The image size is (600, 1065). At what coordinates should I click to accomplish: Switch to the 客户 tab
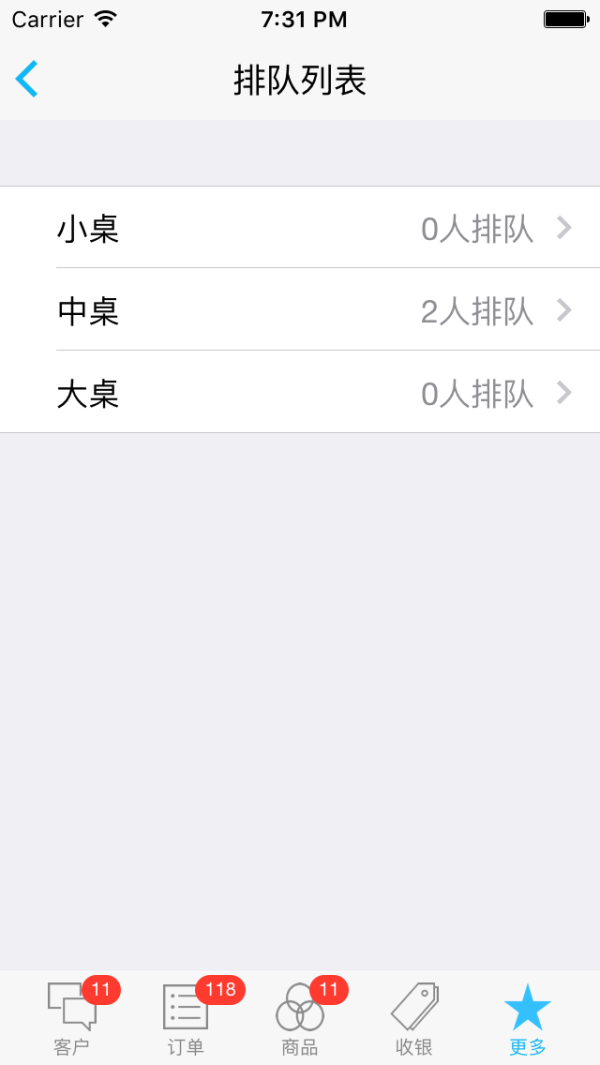click(x=72, y=1017)
